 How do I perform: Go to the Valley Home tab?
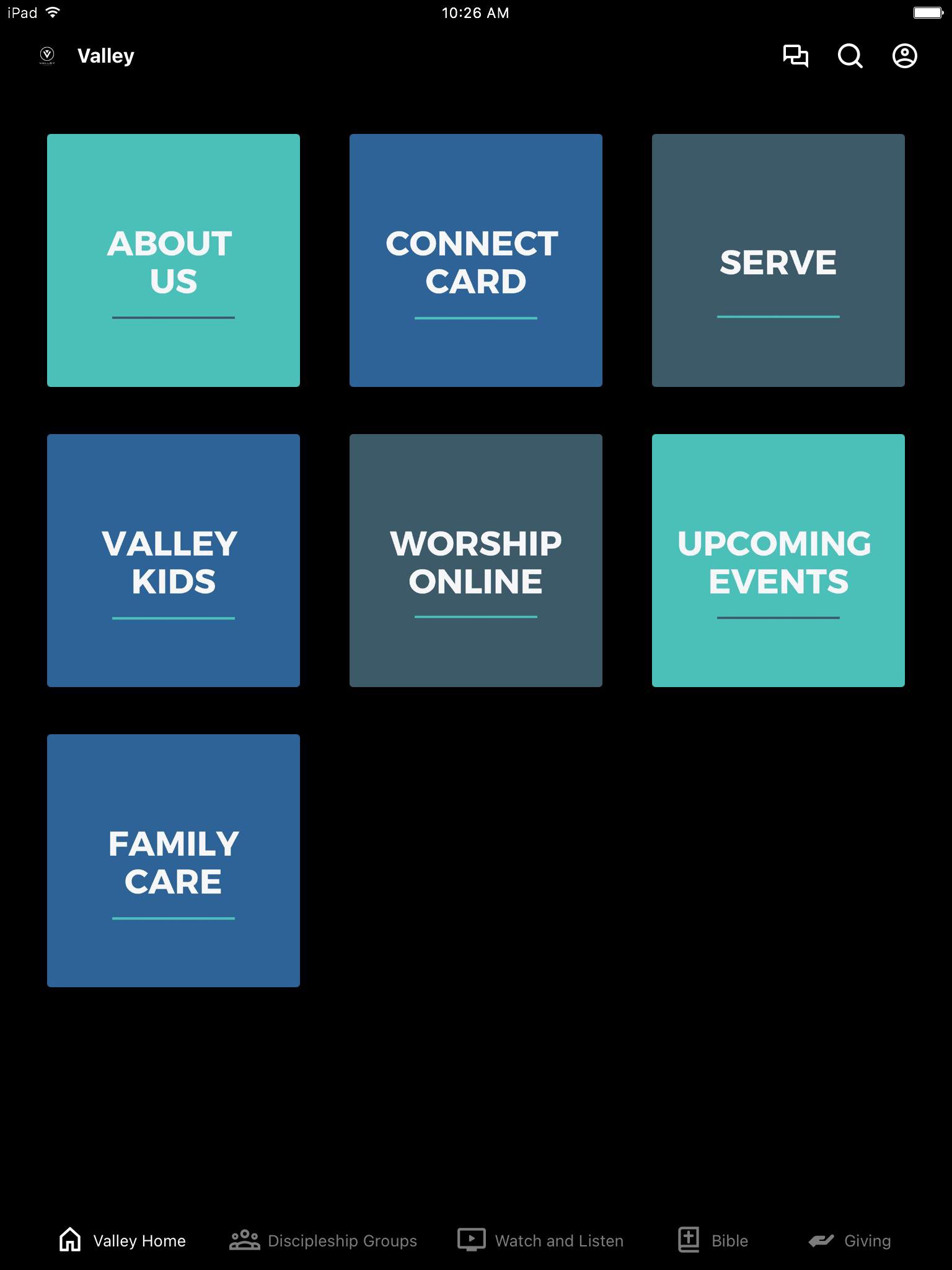[x=123, y=1240]
